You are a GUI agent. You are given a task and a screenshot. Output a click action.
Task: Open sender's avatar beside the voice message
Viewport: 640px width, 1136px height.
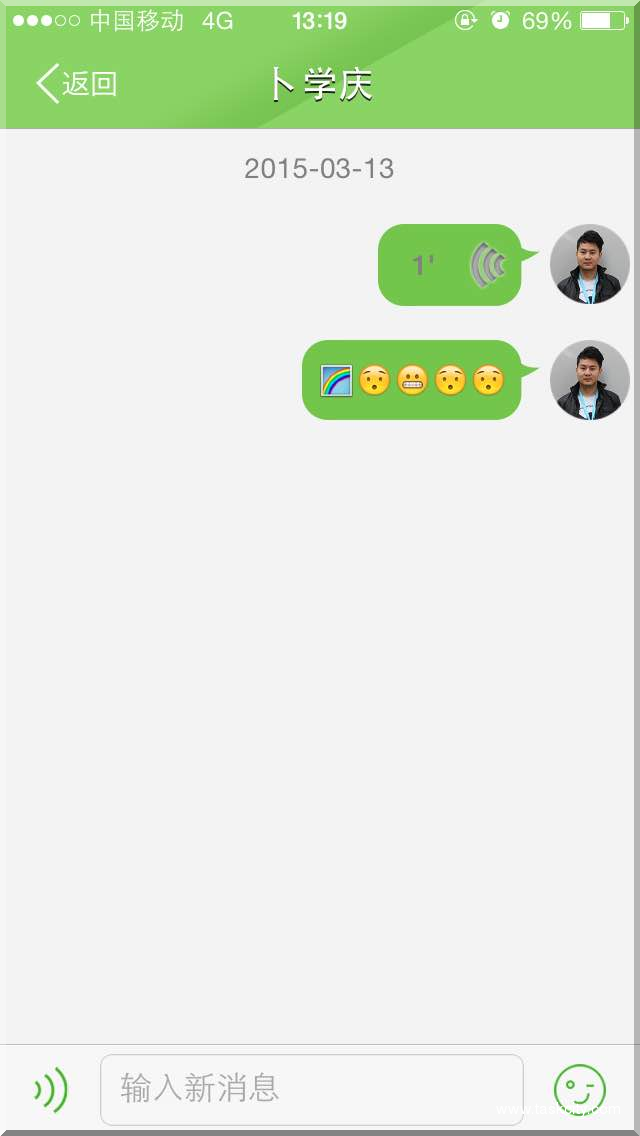pos(589,264)
